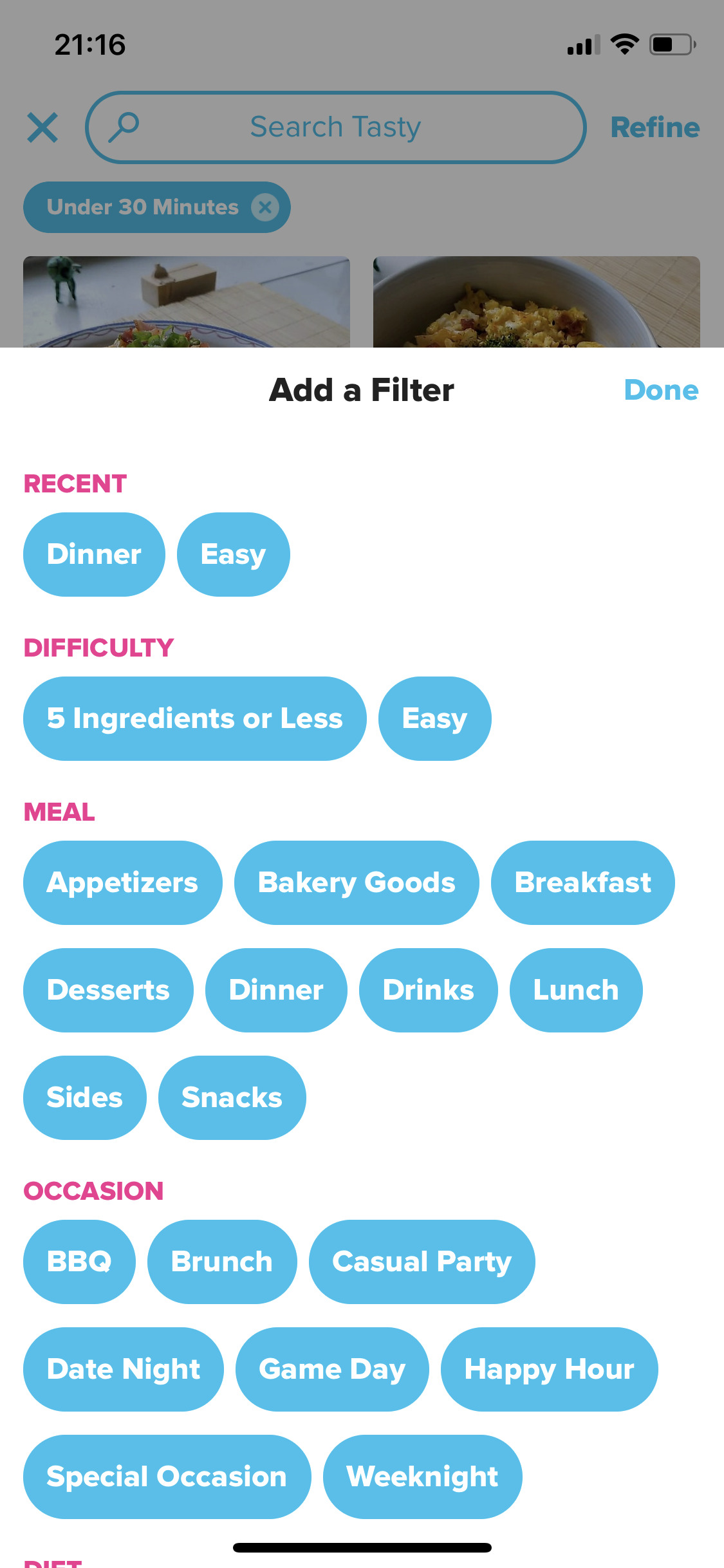Select the Sides filter

tap(84, 1097)
